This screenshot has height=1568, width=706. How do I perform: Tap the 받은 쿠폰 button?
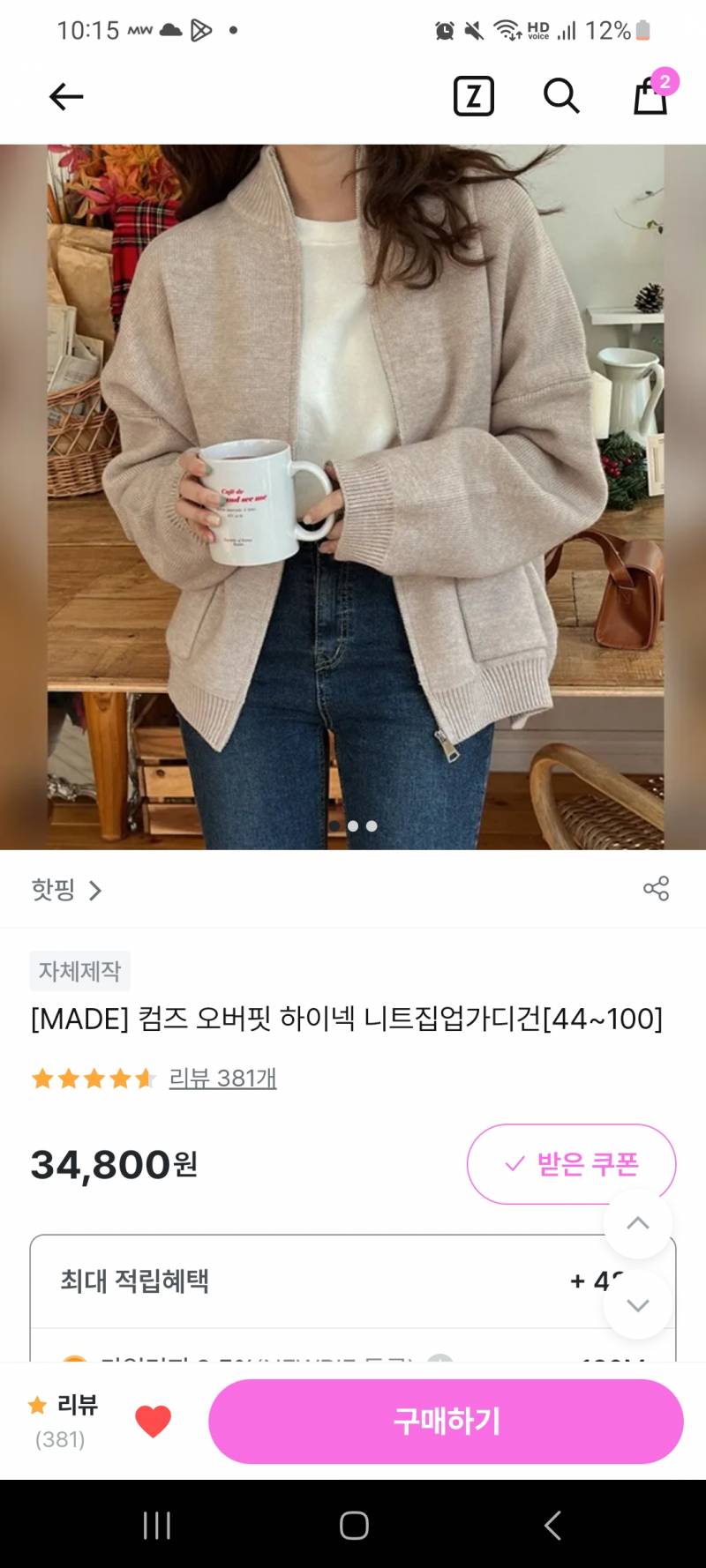(571, 1164)
